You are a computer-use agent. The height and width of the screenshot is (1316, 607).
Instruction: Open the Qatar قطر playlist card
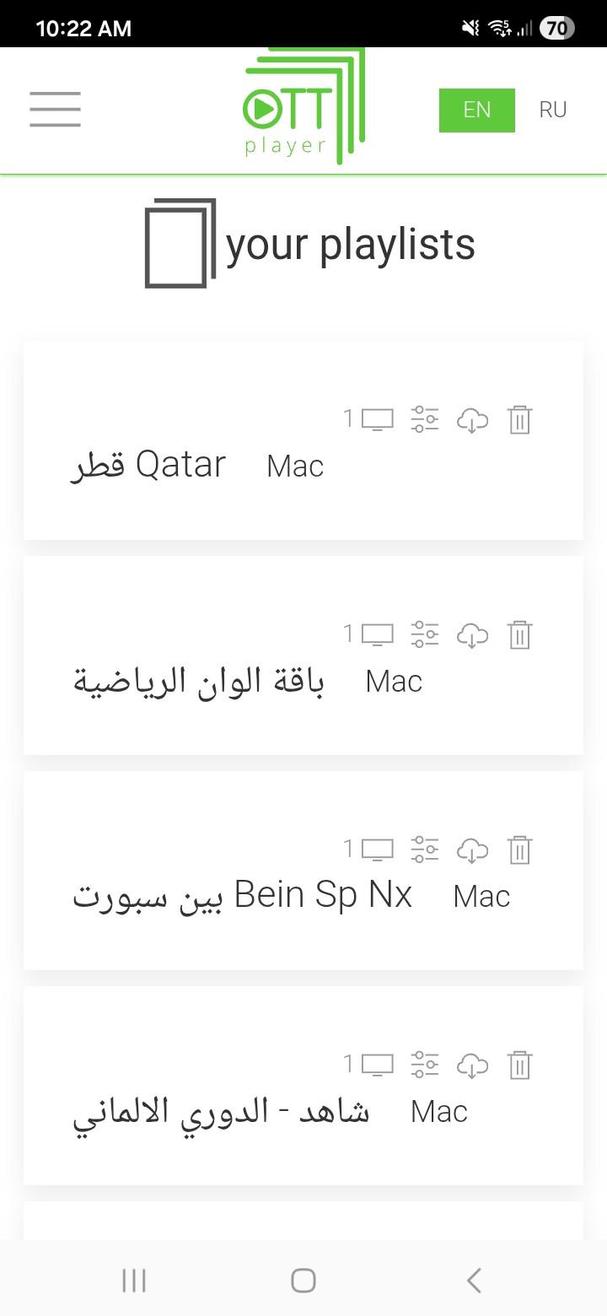[x=150, y=466]
